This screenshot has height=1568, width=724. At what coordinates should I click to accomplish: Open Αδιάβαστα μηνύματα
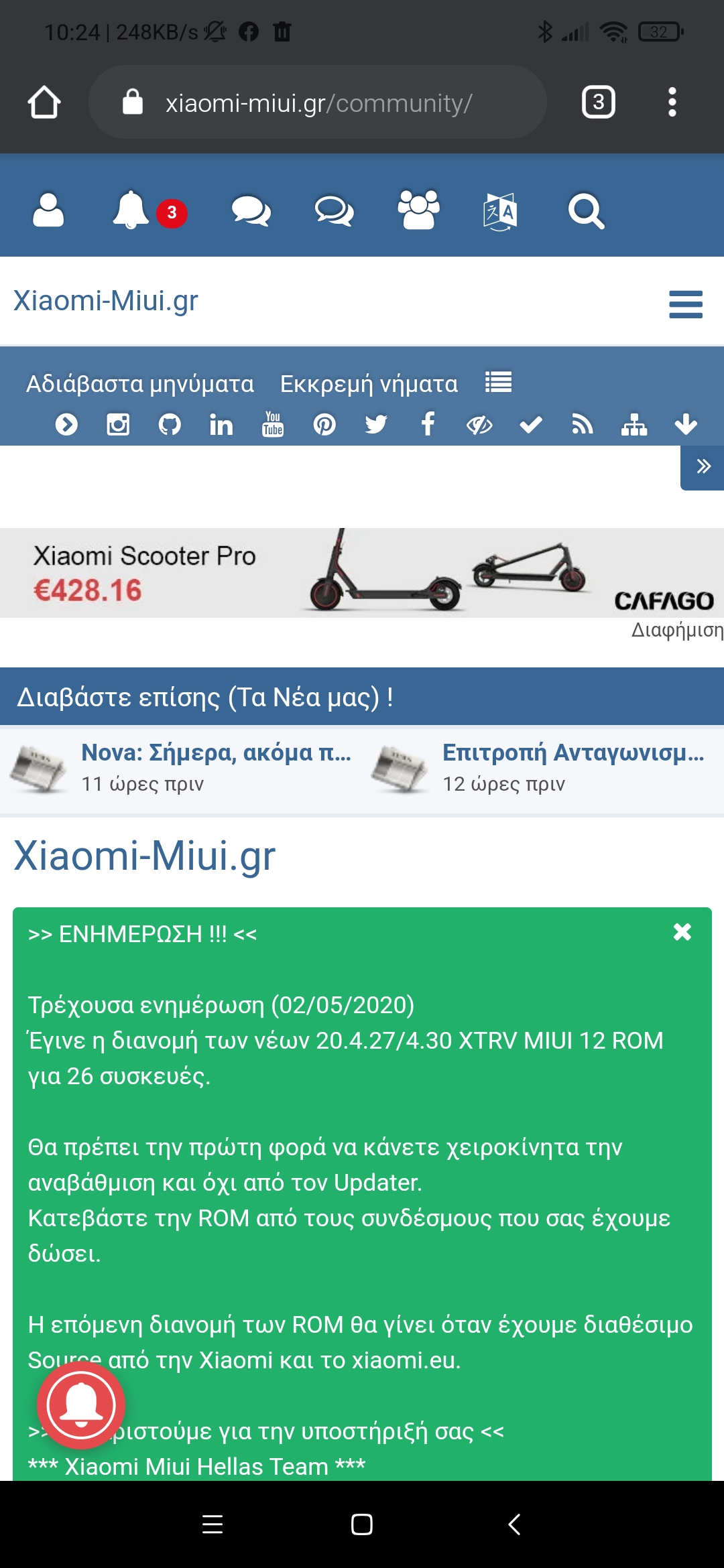[x=140, y=384]
